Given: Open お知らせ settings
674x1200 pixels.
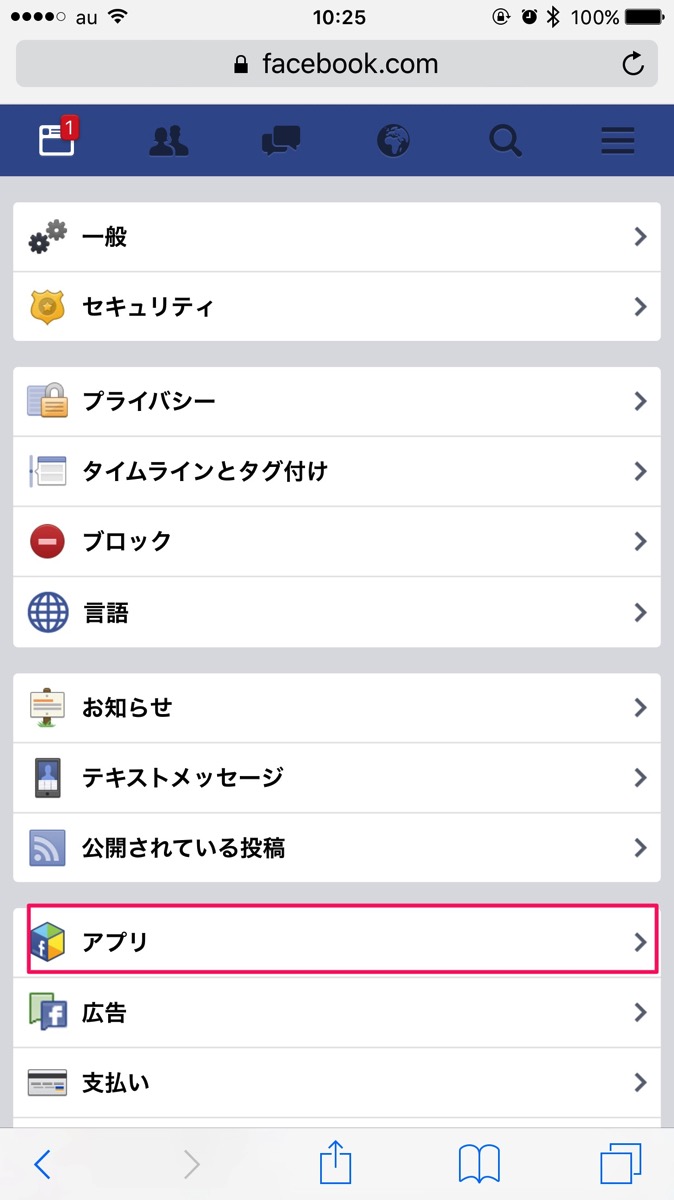Looking at the screenshot, I should [337, 708].
